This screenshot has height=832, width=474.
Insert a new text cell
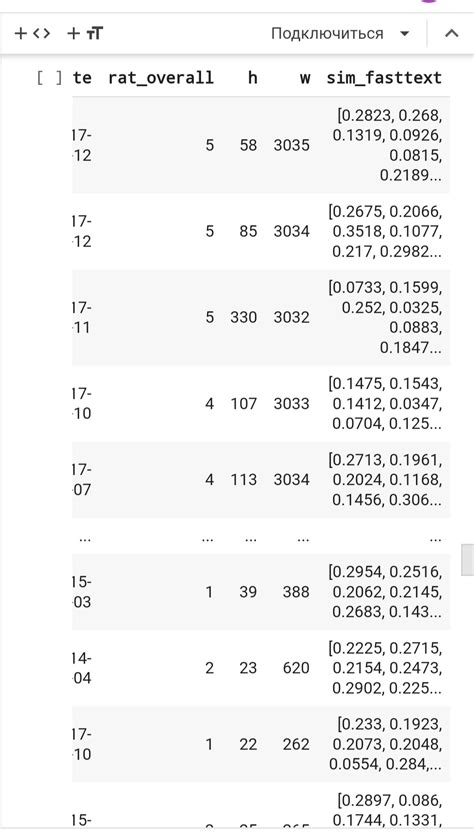[x=85, y=33]
